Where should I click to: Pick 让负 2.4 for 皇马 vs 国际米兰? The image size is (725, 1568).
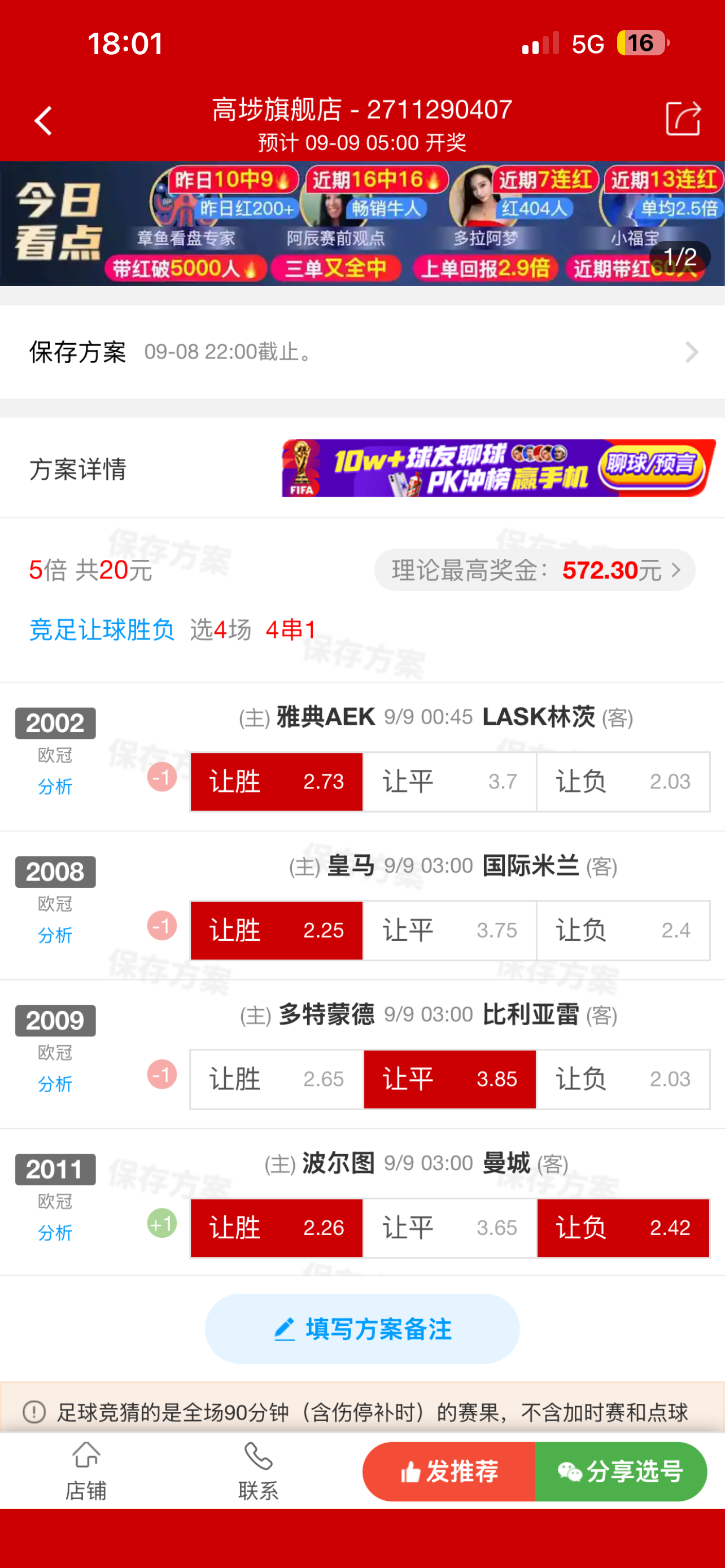point(623,930)
